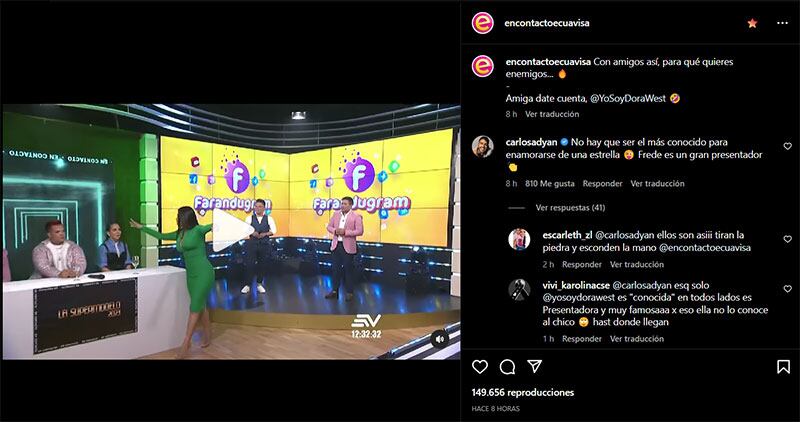The width and height of the screenshot is (800, 422).
Task: Like this post with the heart
Action: (483, 366)
